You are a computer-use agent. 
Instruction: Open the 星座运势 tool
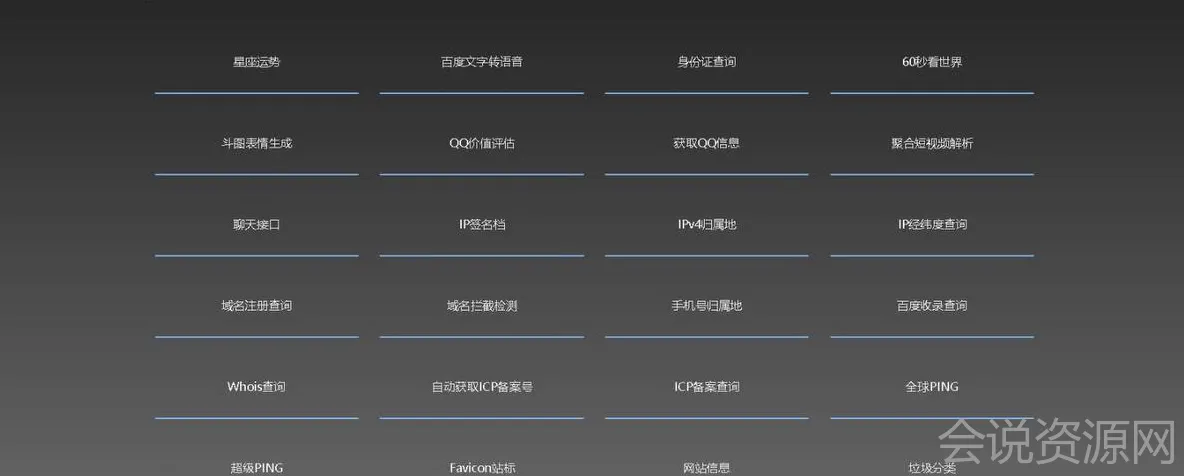(256, 62)
